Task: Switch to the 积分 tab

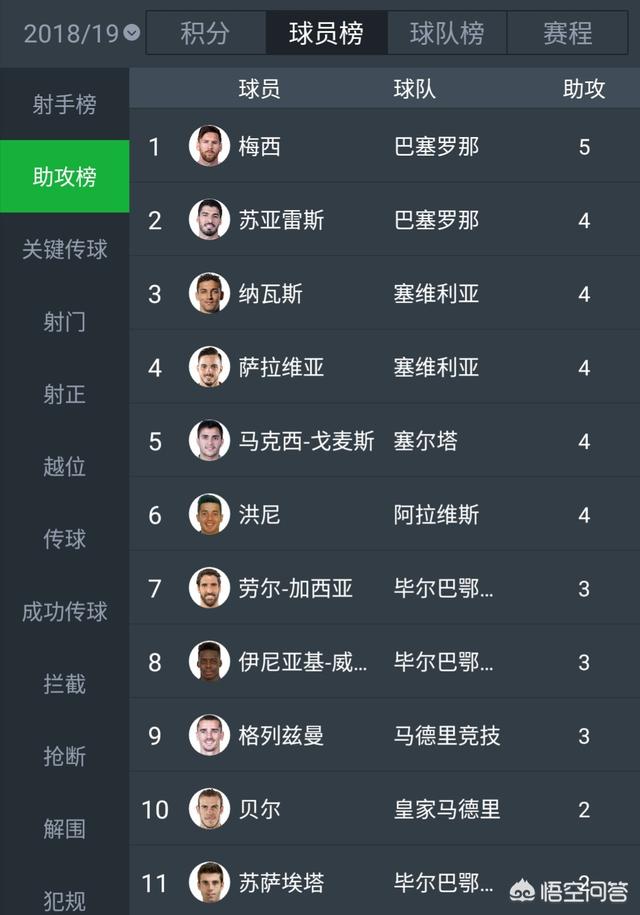Action: click(205, 33)
